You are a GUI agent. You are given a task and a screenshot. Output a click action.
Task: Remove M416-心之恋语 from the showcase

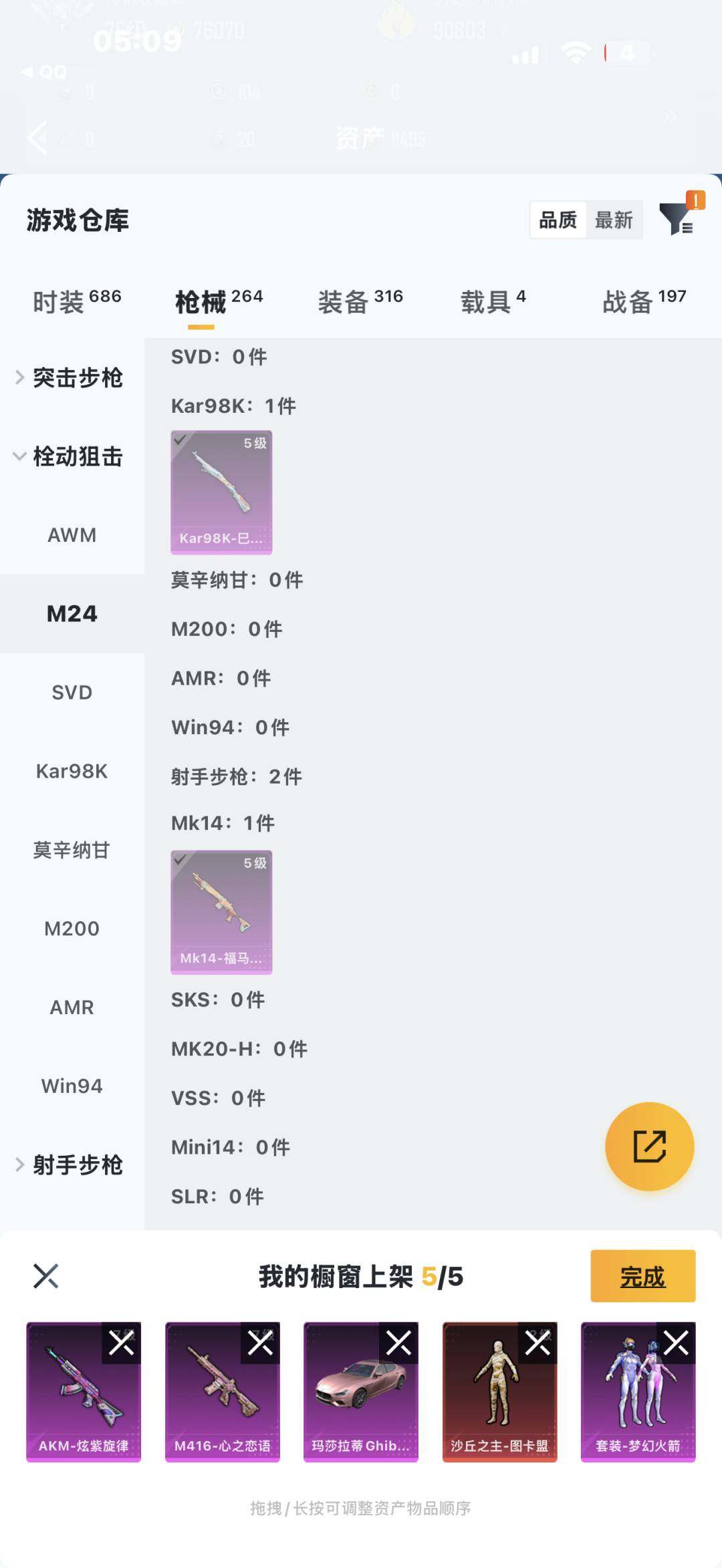click(x=261, y=1342)
